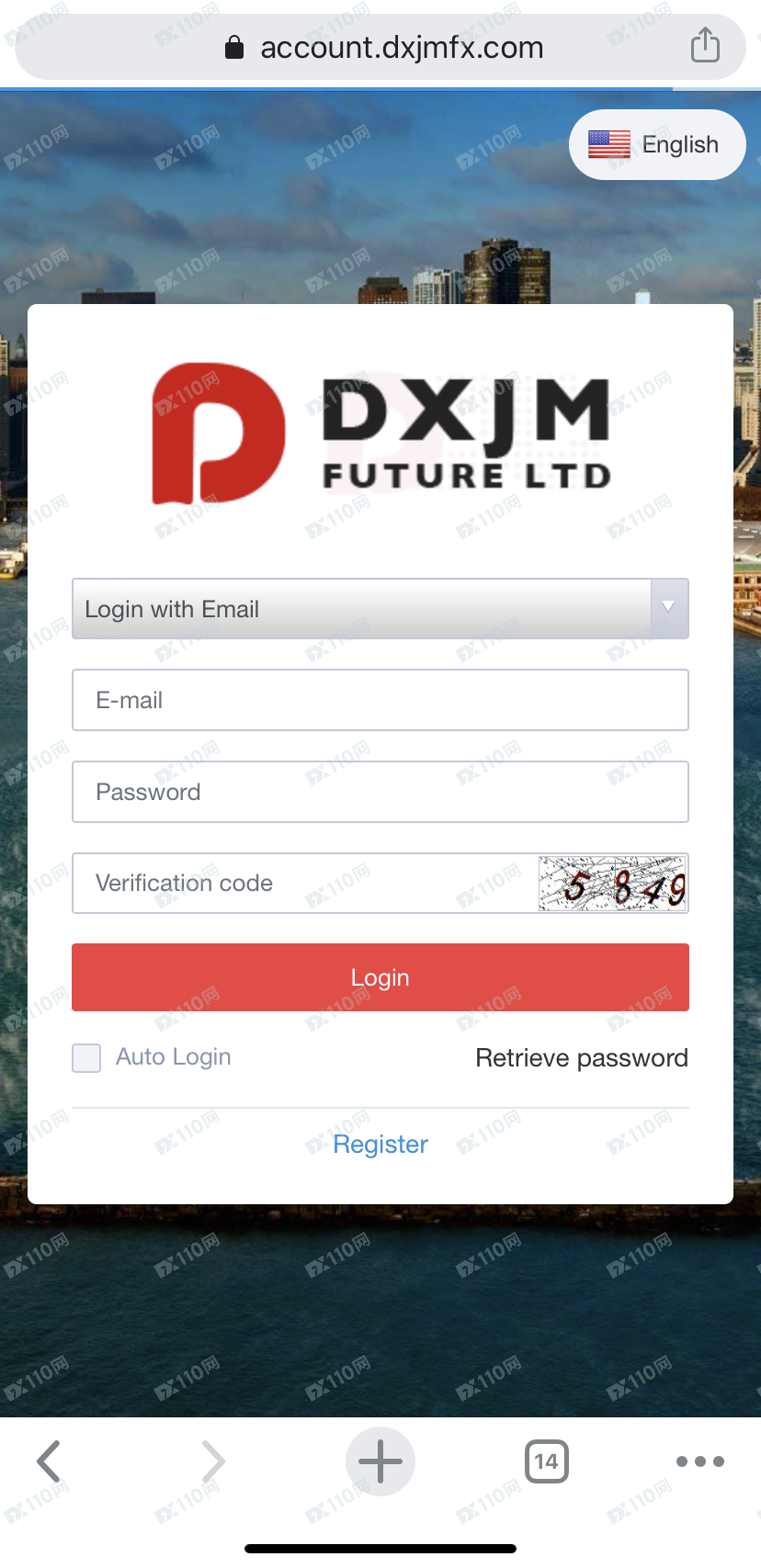This screenshot has height=1568, width=761.
Task: Open the Register link
Action: (x=380, y=1145)
